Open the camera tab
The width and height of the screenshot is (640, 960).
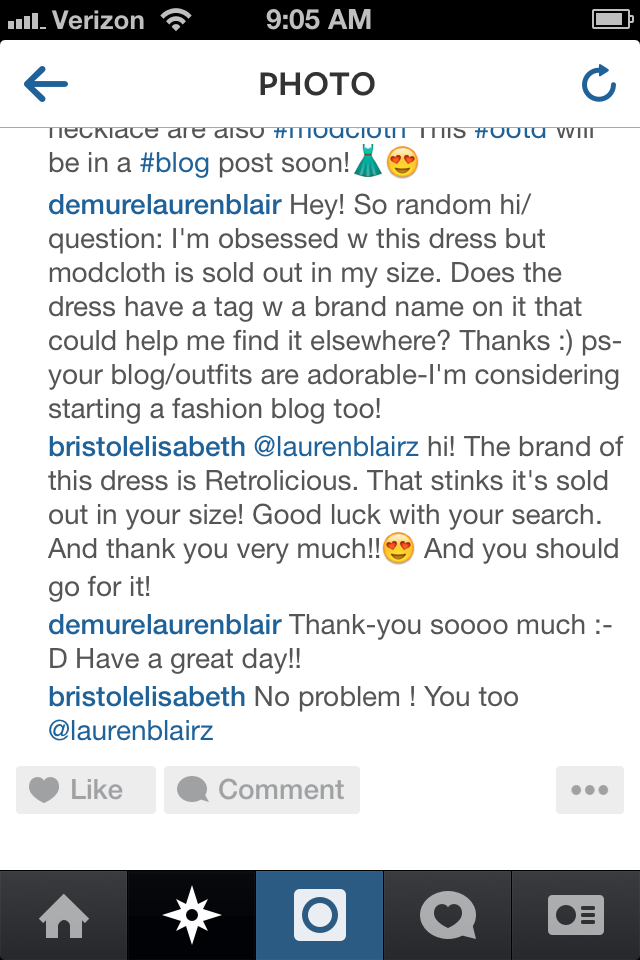coord(320,915)
